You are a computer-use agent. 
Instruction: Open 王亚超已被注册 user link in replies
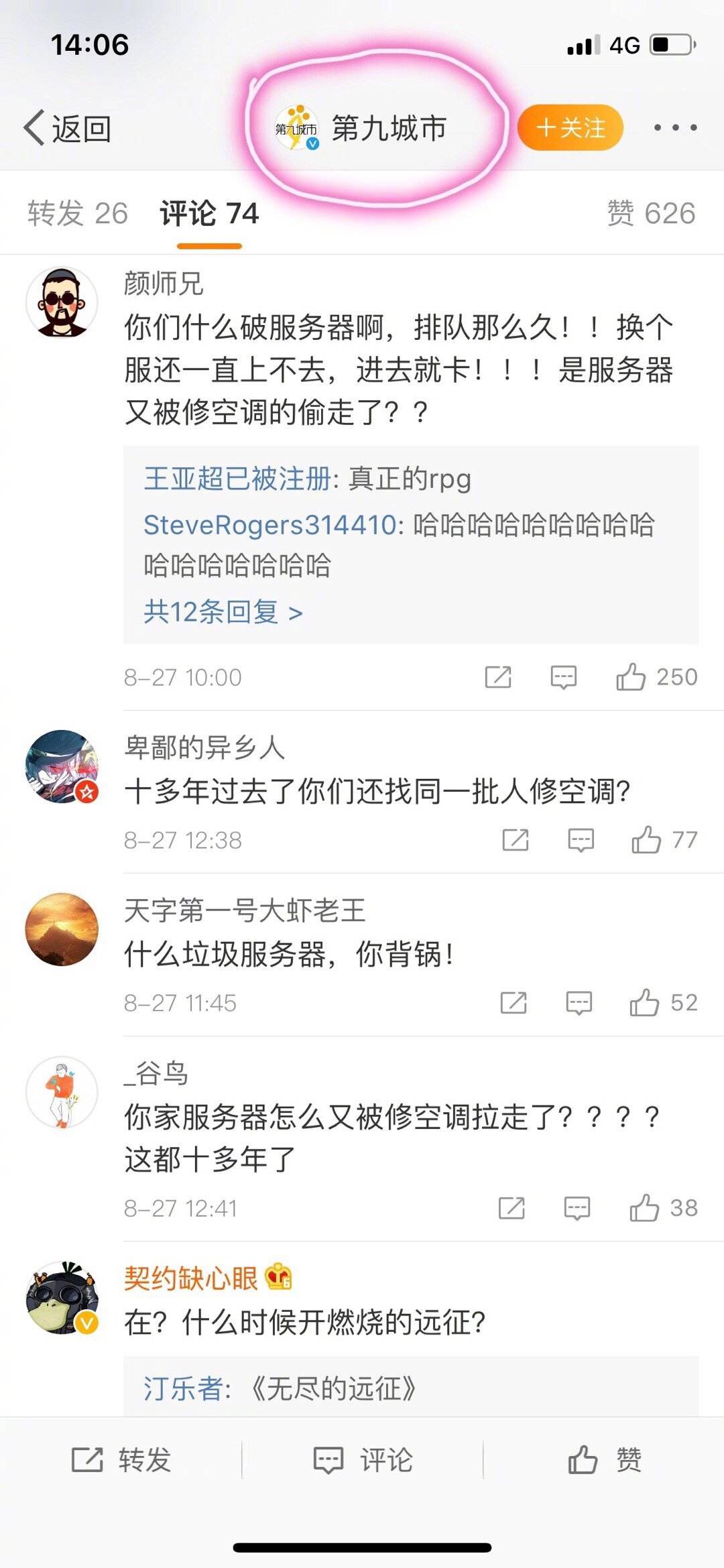click(237, 479)
